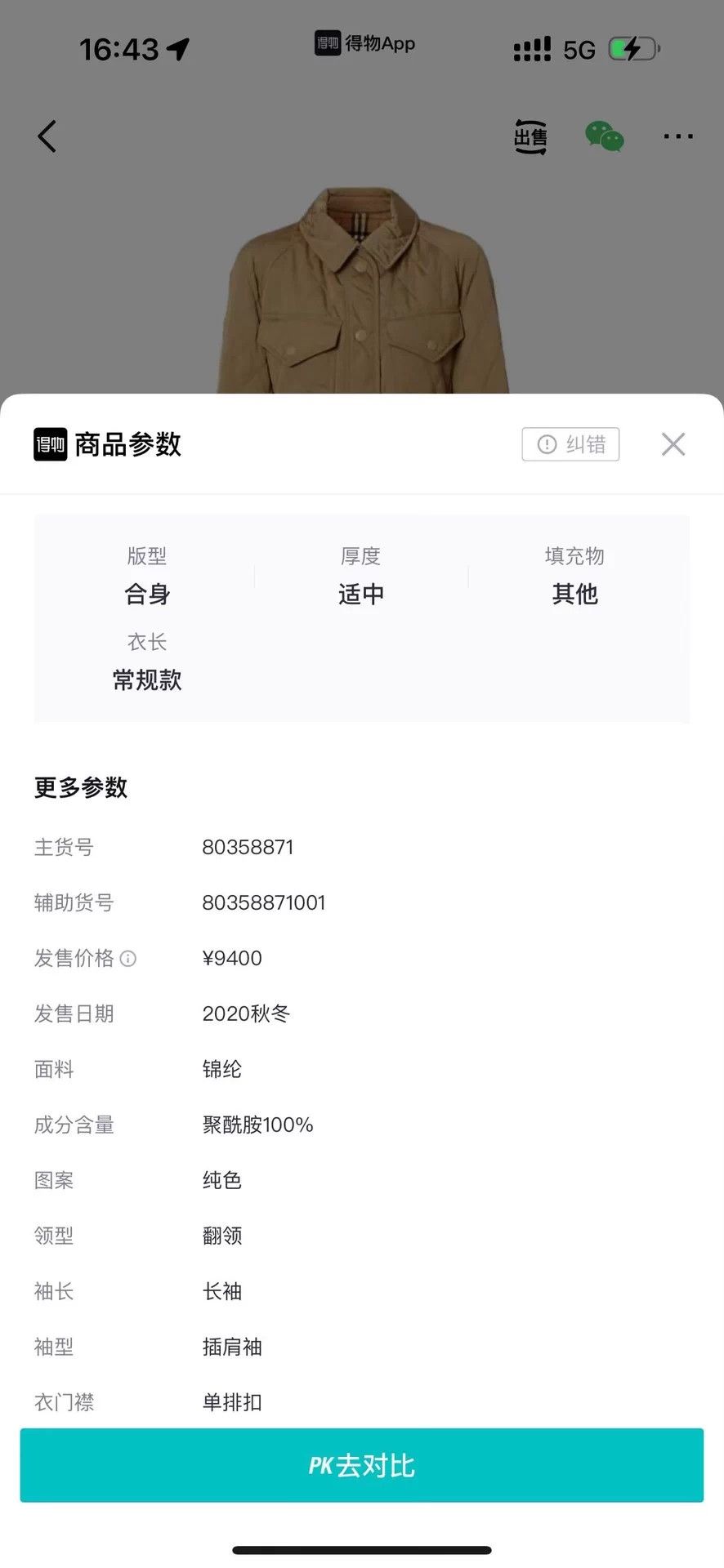
Task: Close the 商品参数 sheet
Action: tap(673, 444)
